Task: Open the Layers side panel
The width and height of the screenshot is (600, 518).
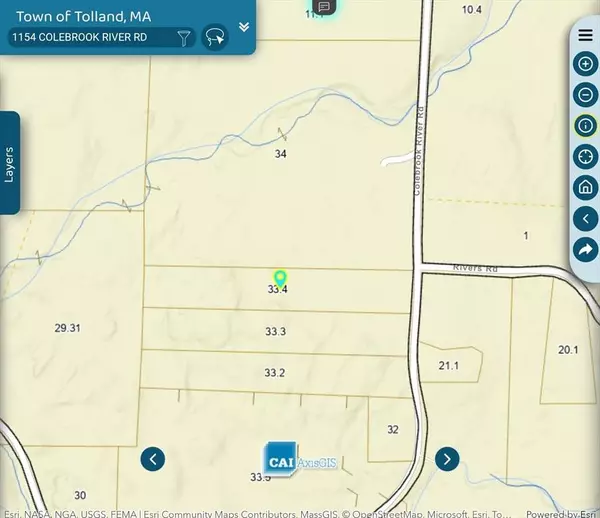Action: click(x=10, y=161)
